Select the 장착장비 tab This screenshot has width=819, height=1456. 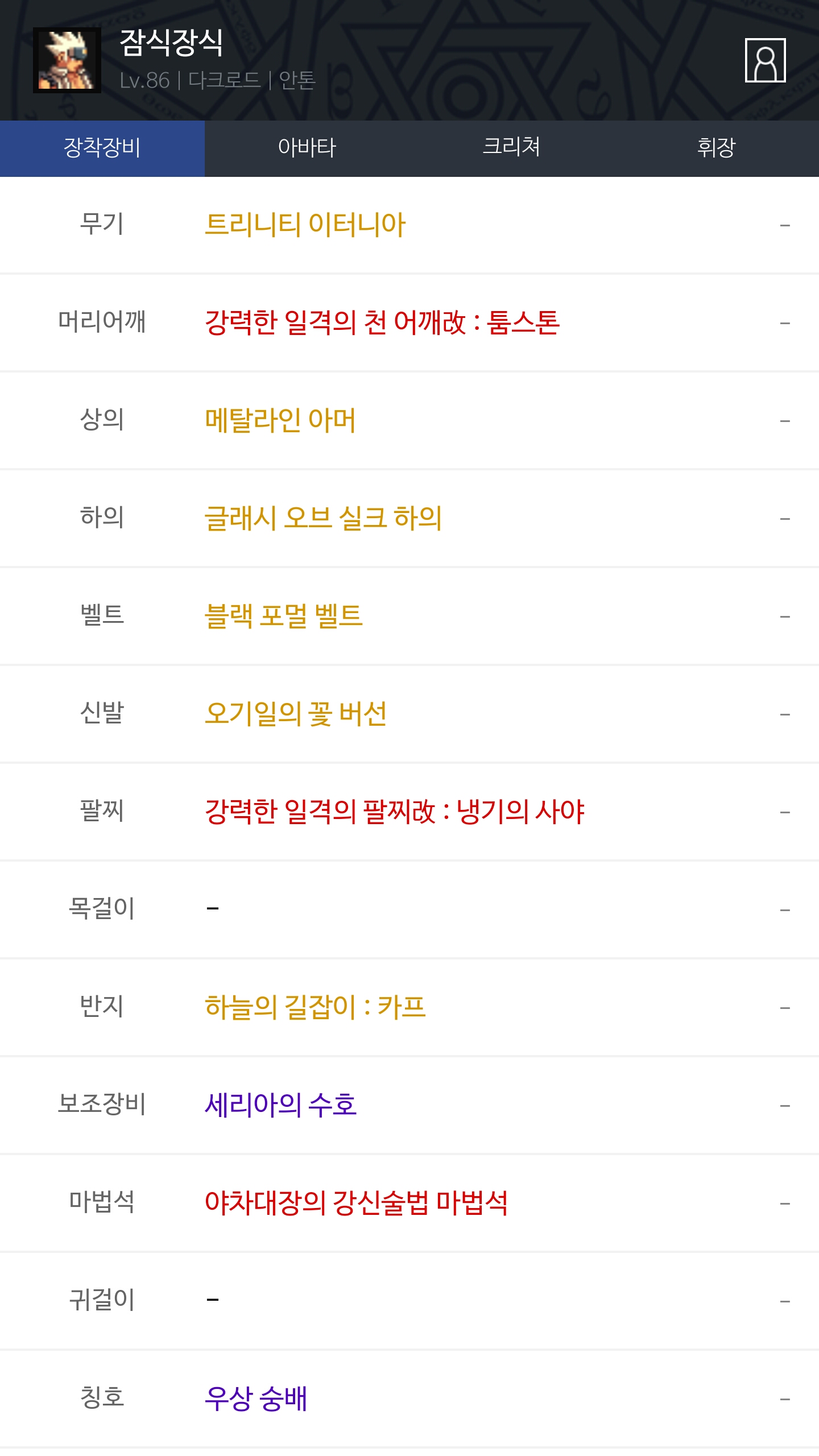click(102, 148)
